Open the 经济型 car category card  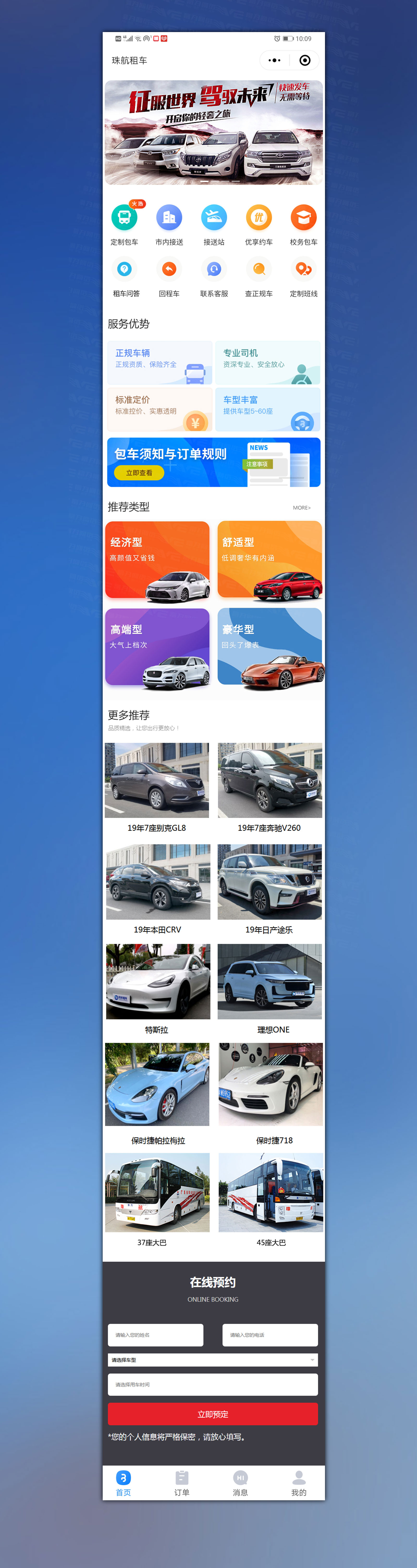tap(158, 560)
